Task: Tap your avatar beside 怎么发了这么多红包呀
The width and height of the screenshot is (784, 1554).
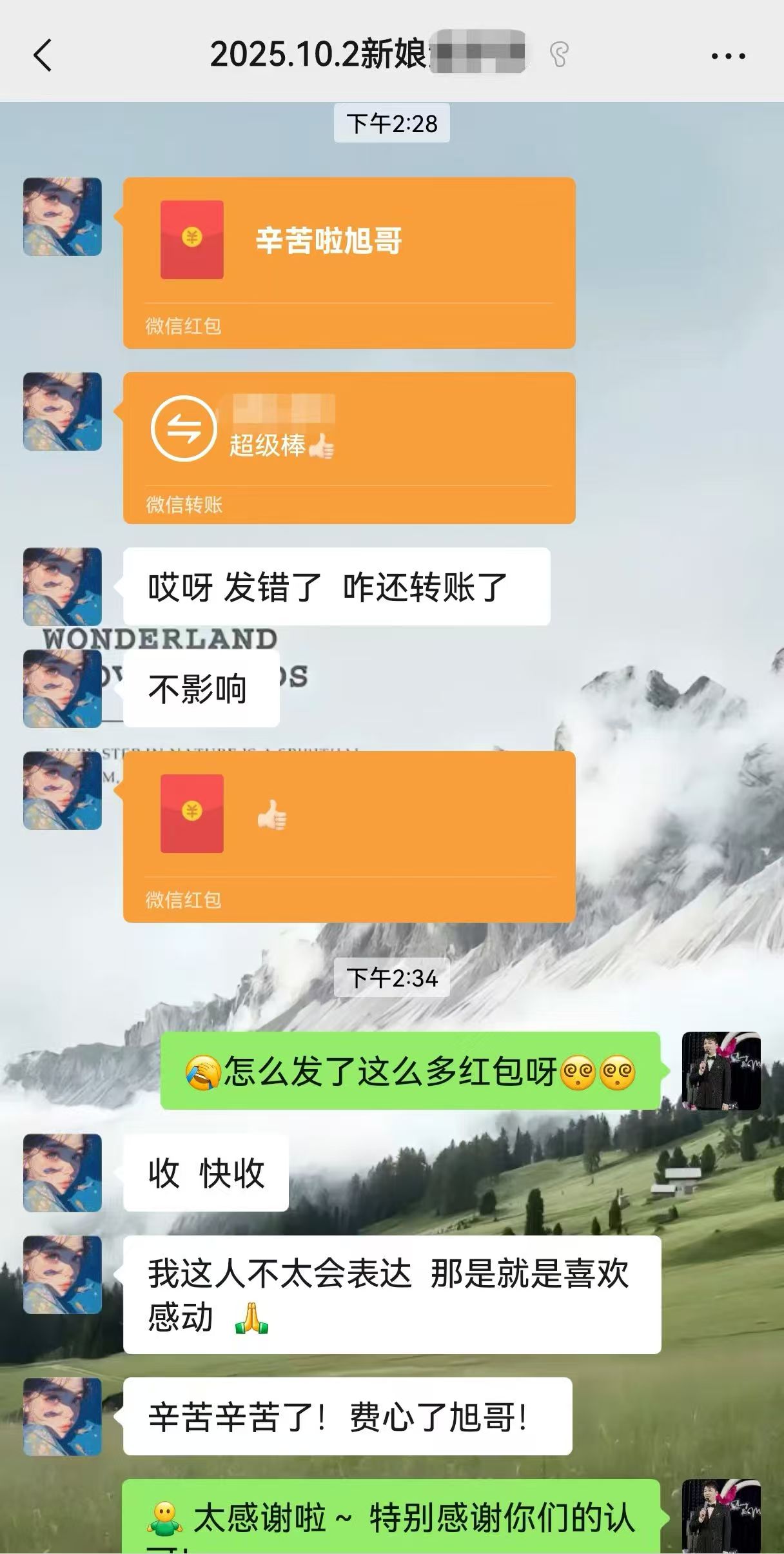Action: pos(721,1070)
